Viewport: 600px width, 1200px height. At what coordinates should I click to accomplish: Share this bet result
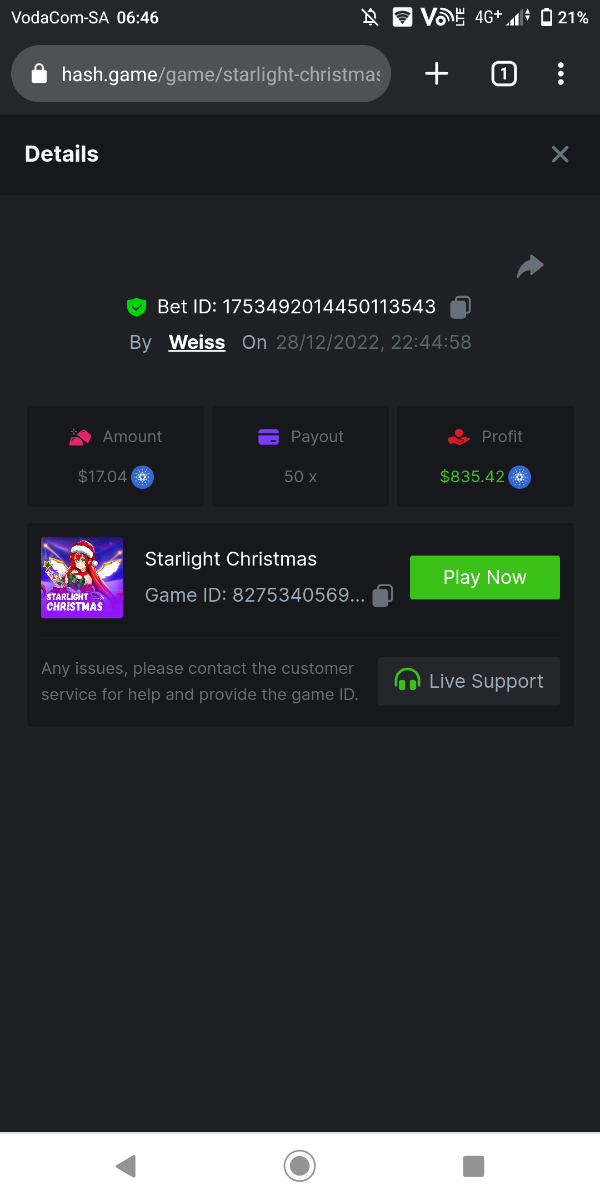pyautogui.click(x=530, y=266)
